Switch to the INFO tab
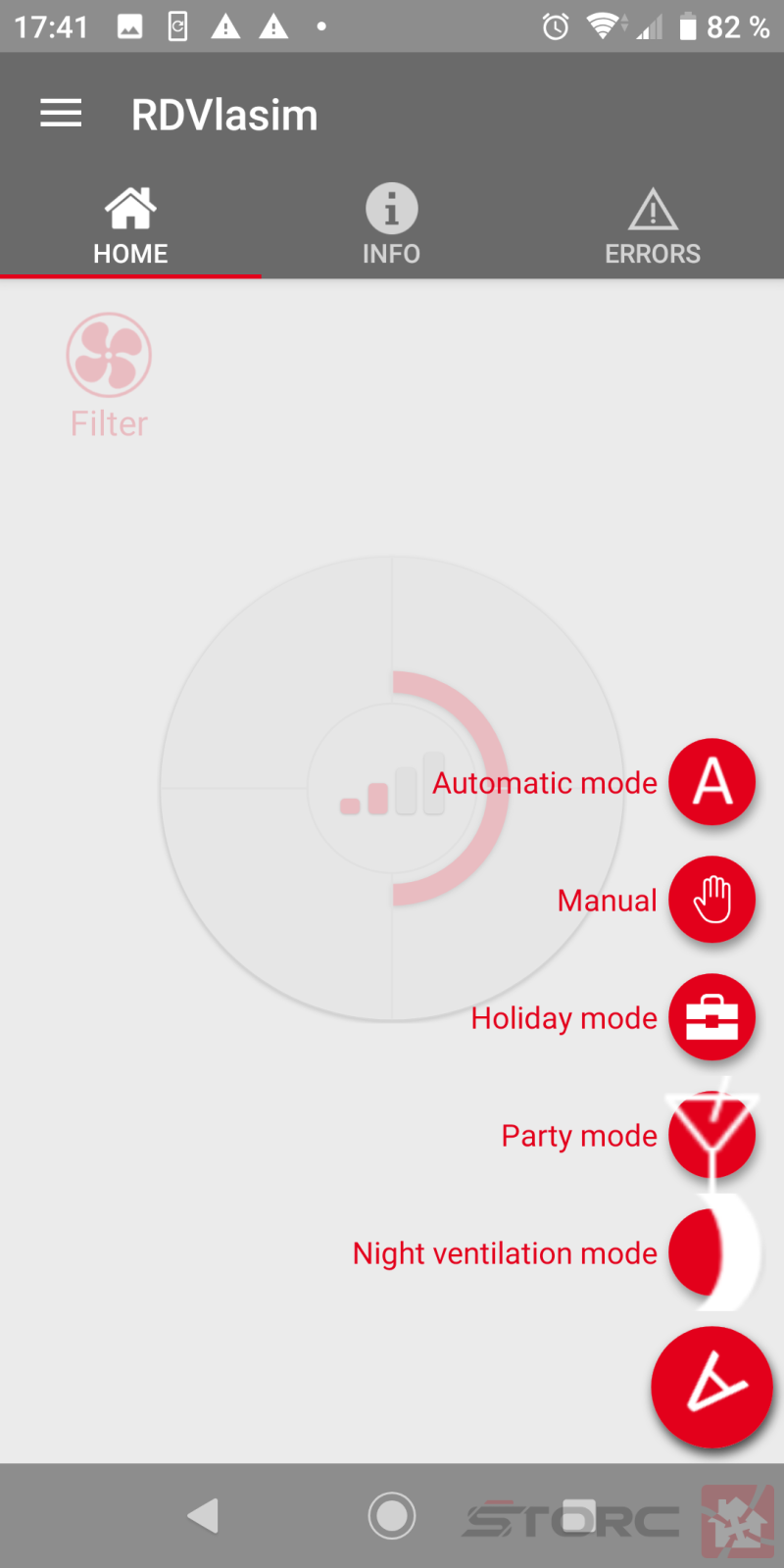The width and height of the screenshot is (784, 1568). coord(392,225)
